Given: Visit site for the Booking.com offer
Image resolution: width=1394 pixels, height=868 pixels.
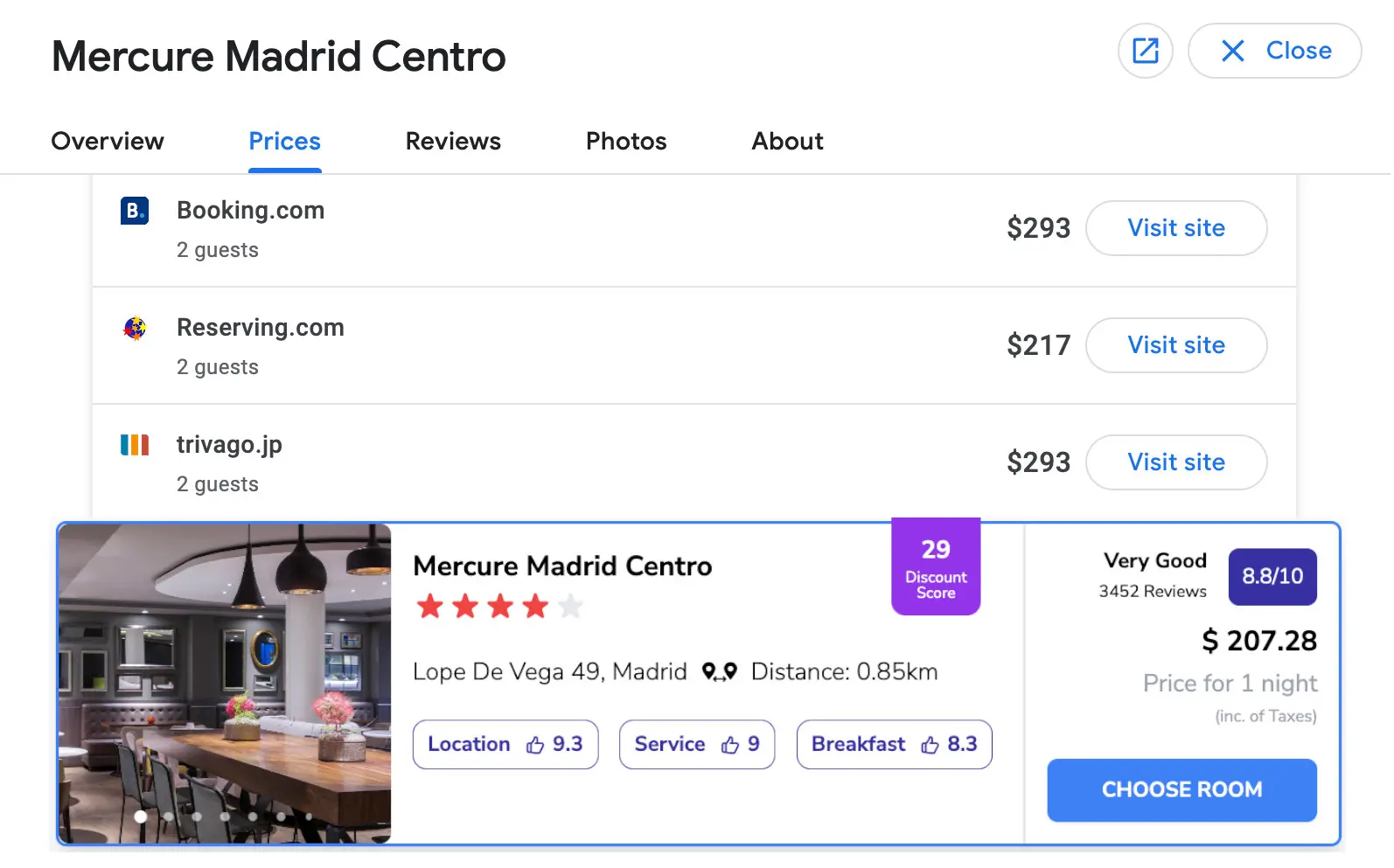Looking at the screenshot, I should [x=1175, y=228].
